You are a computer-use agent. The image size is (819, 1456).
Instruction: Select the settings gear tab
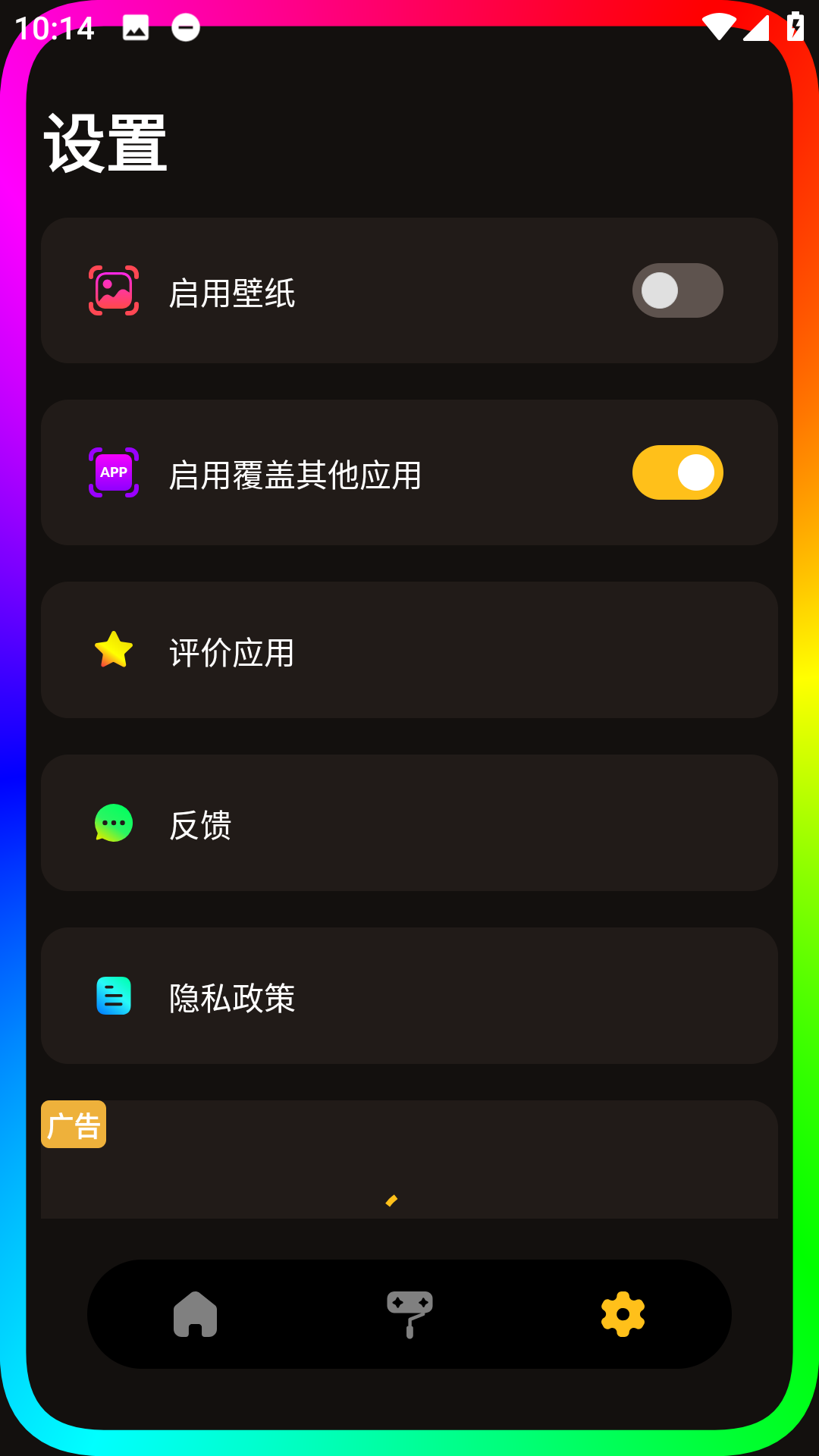(x=623, y=1314)
